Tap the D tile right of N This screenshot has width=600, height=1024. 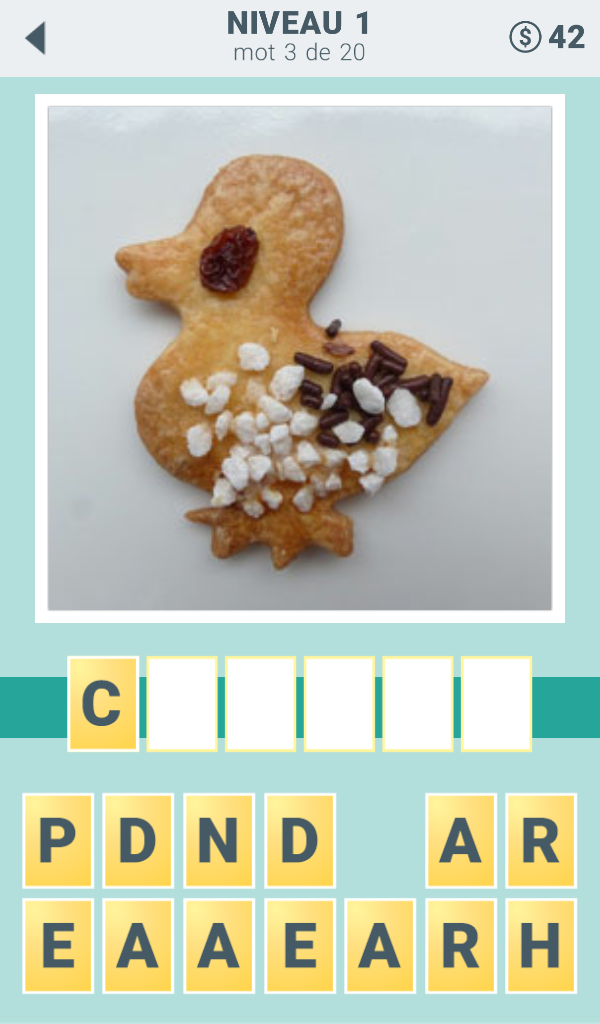(300, 841)
